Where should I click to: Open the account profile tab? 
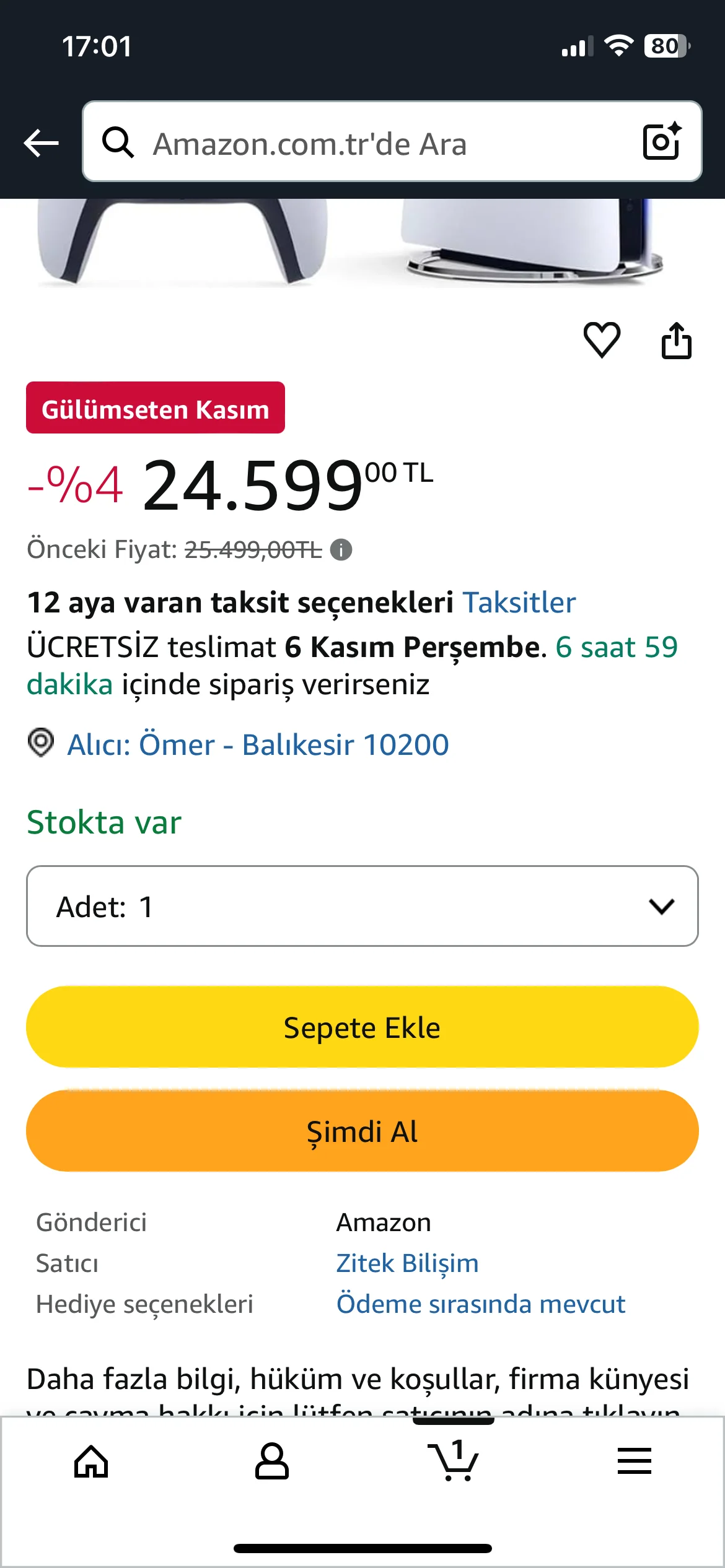272,1461
